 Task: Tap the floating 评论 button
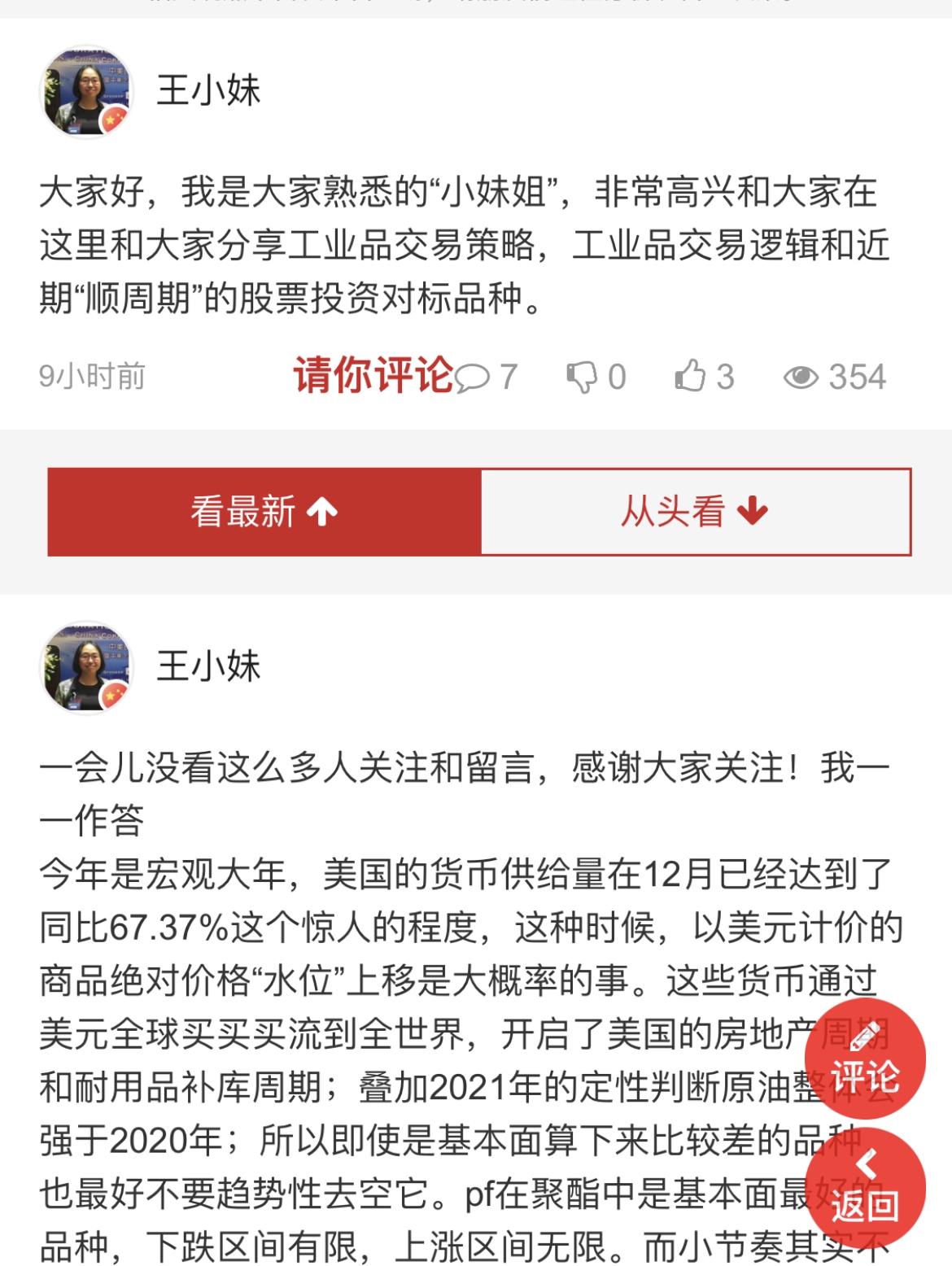pyautogui.click(x=864, y=1059)
